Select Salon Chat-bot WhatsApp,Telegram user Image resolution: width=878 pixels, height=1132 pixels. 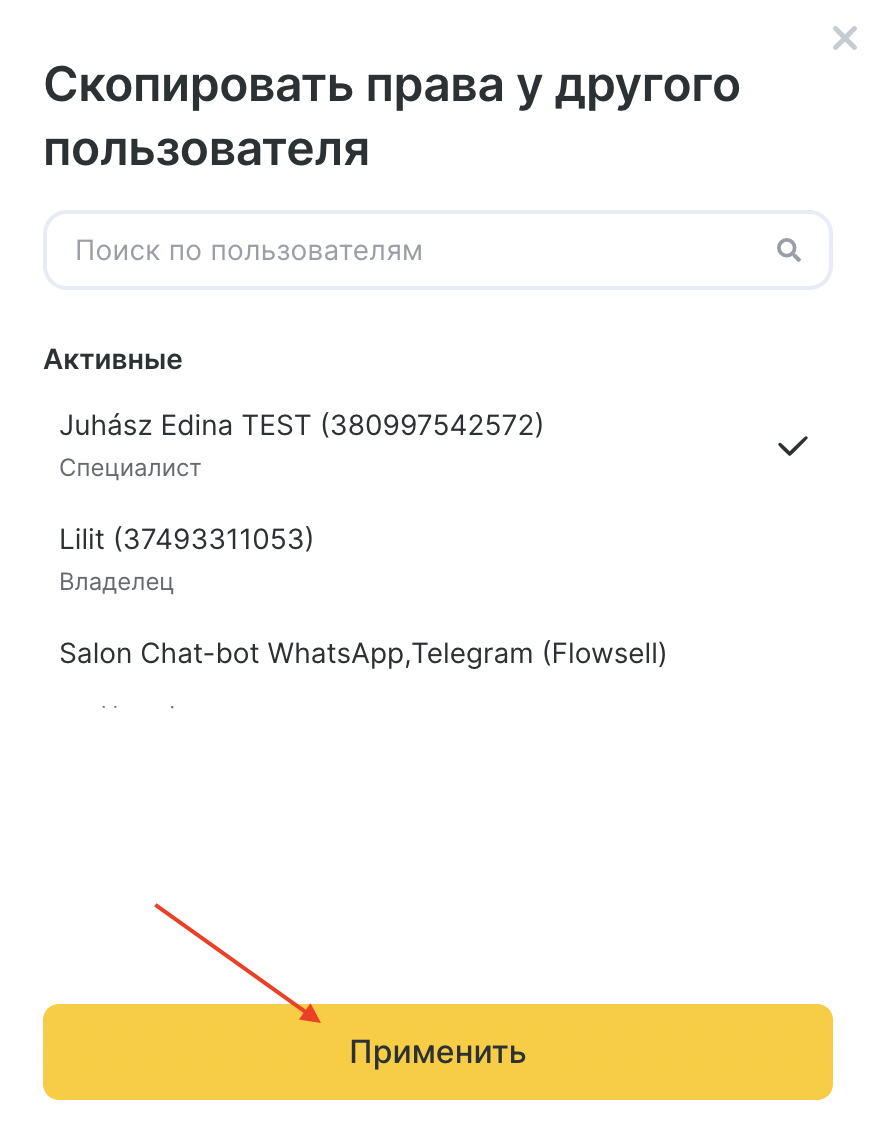click(363, 654)
